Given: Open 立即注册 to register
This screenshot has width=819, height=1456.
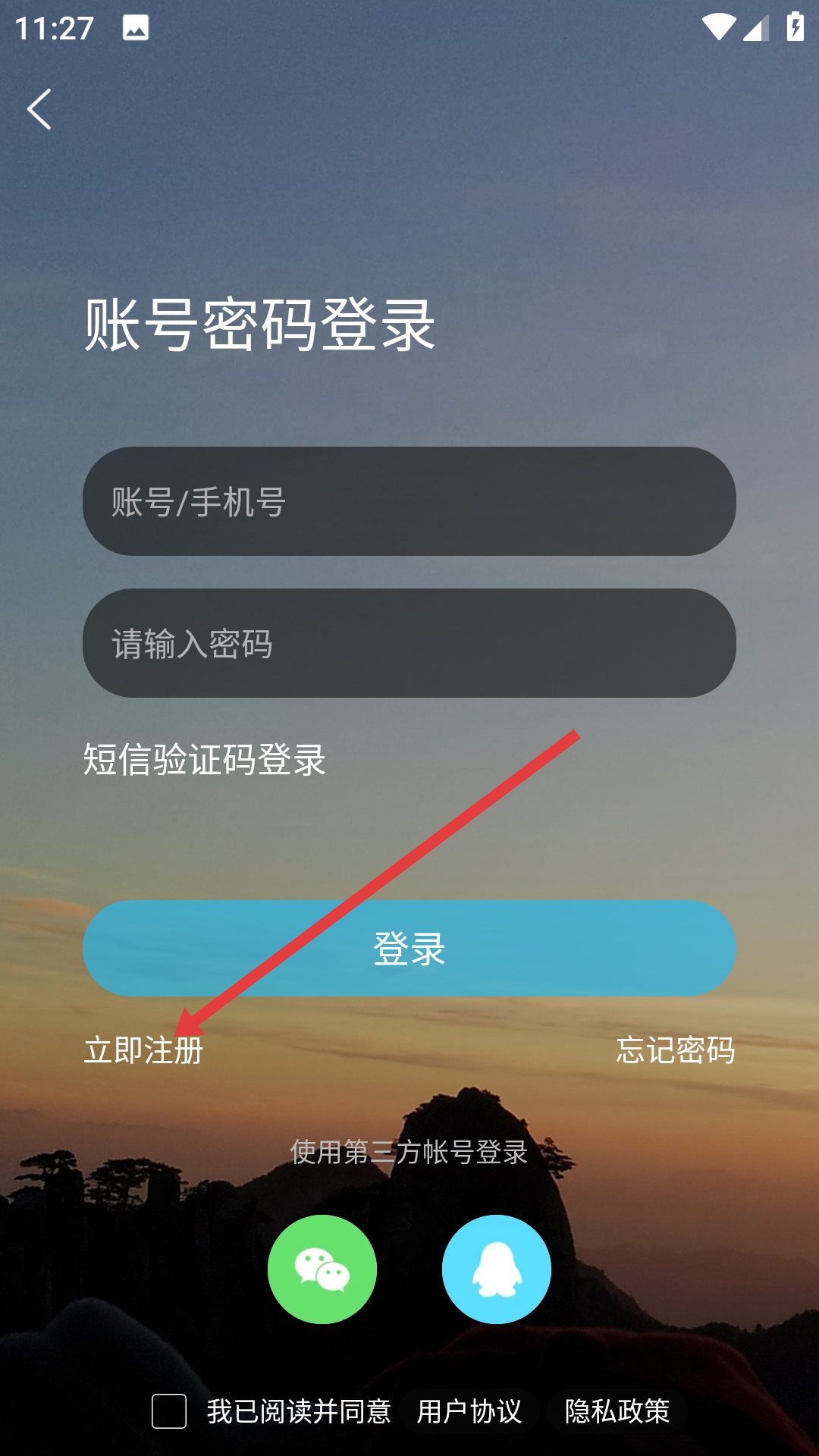Looking at the screenshot, I should (x=143, y=1050).
